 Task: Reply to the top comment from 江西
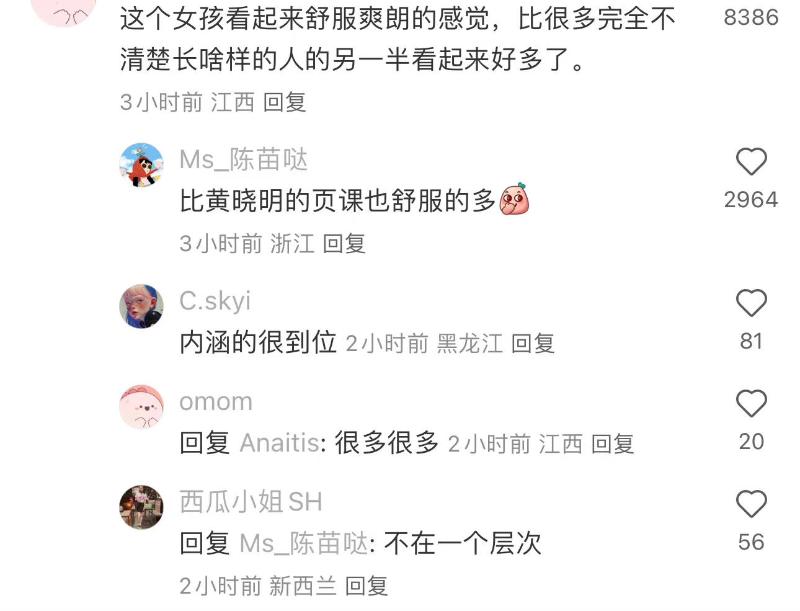click(x=285, y=102)
